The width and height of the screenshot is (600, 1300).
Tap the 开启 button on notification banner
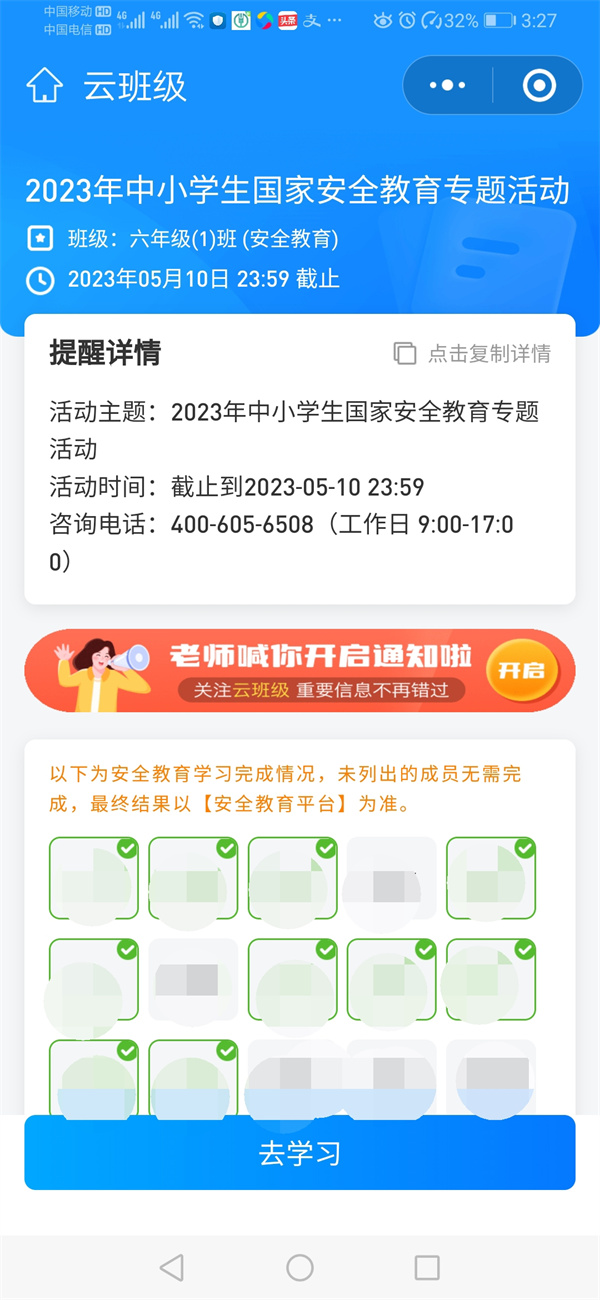521,670
